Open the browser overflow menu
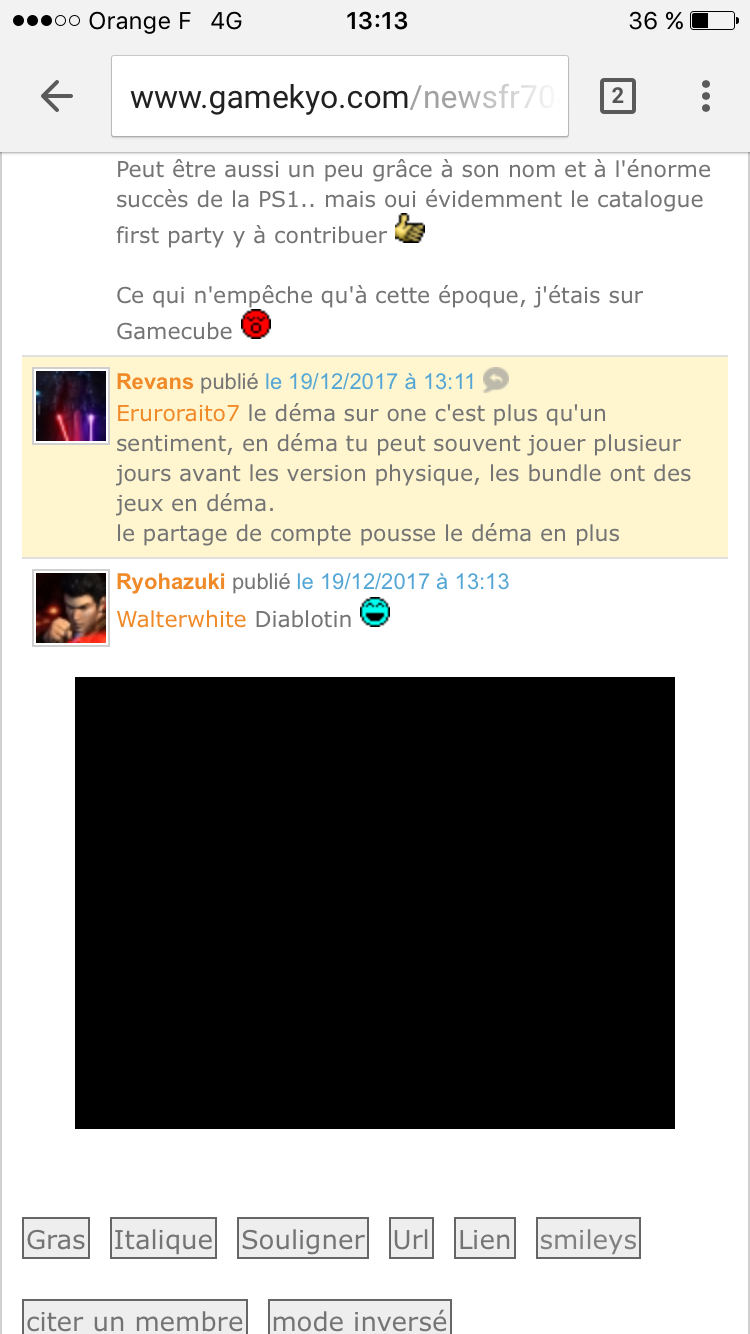750x1334 pixels. [x=706, y=96]
